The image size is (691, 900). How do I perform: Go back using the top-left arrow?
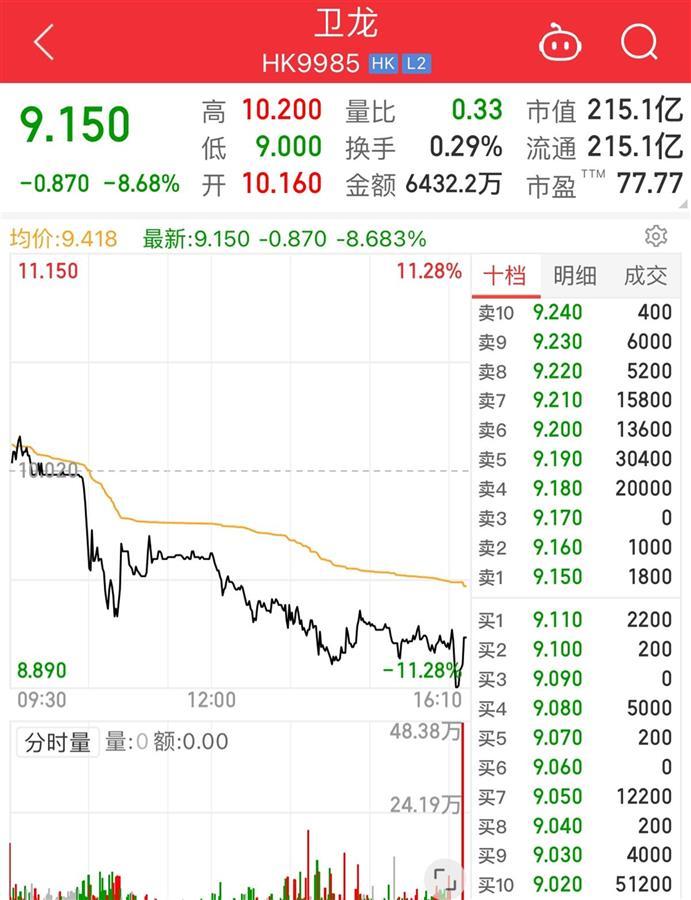tap(42, 42)
